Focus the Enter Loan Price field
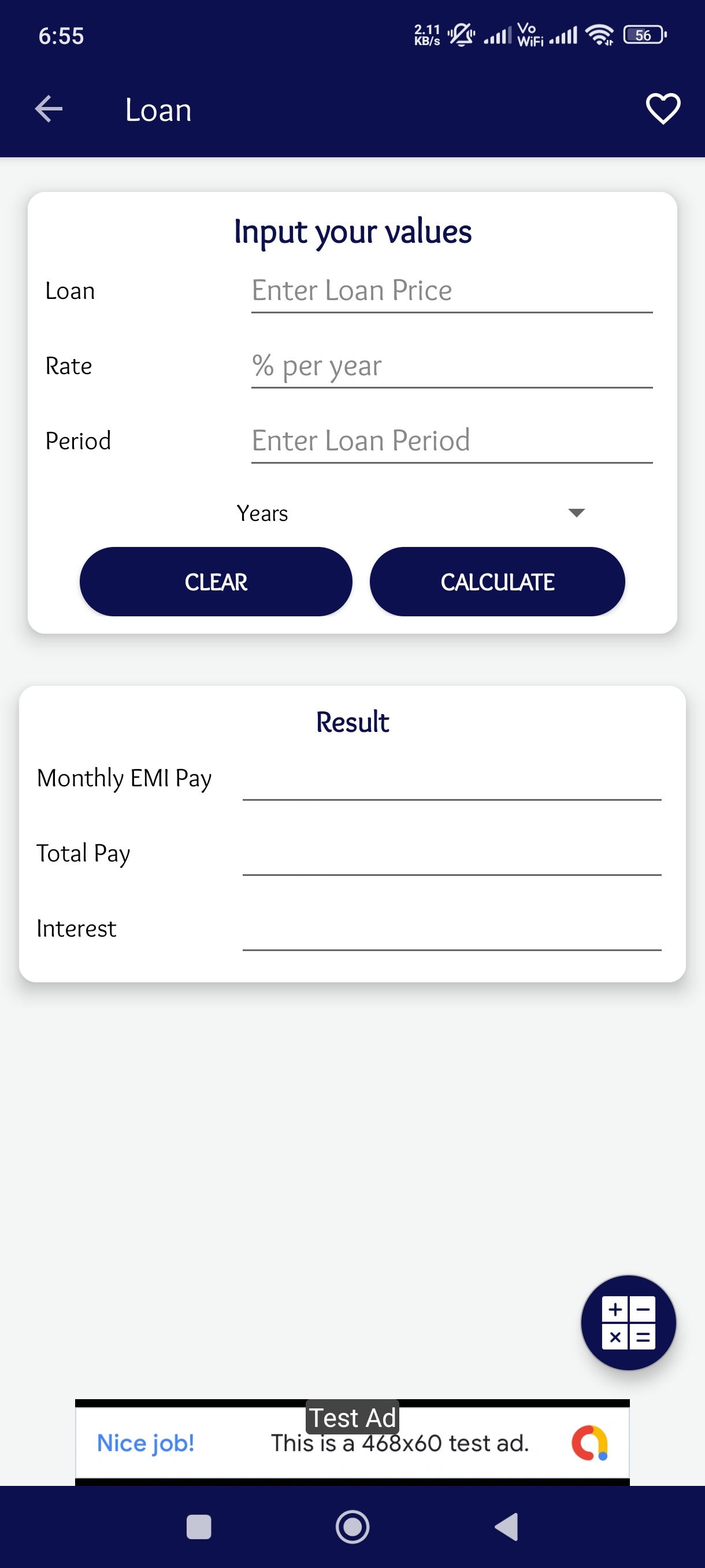Viewport: 705px width, 1568px height. [451, 291]
